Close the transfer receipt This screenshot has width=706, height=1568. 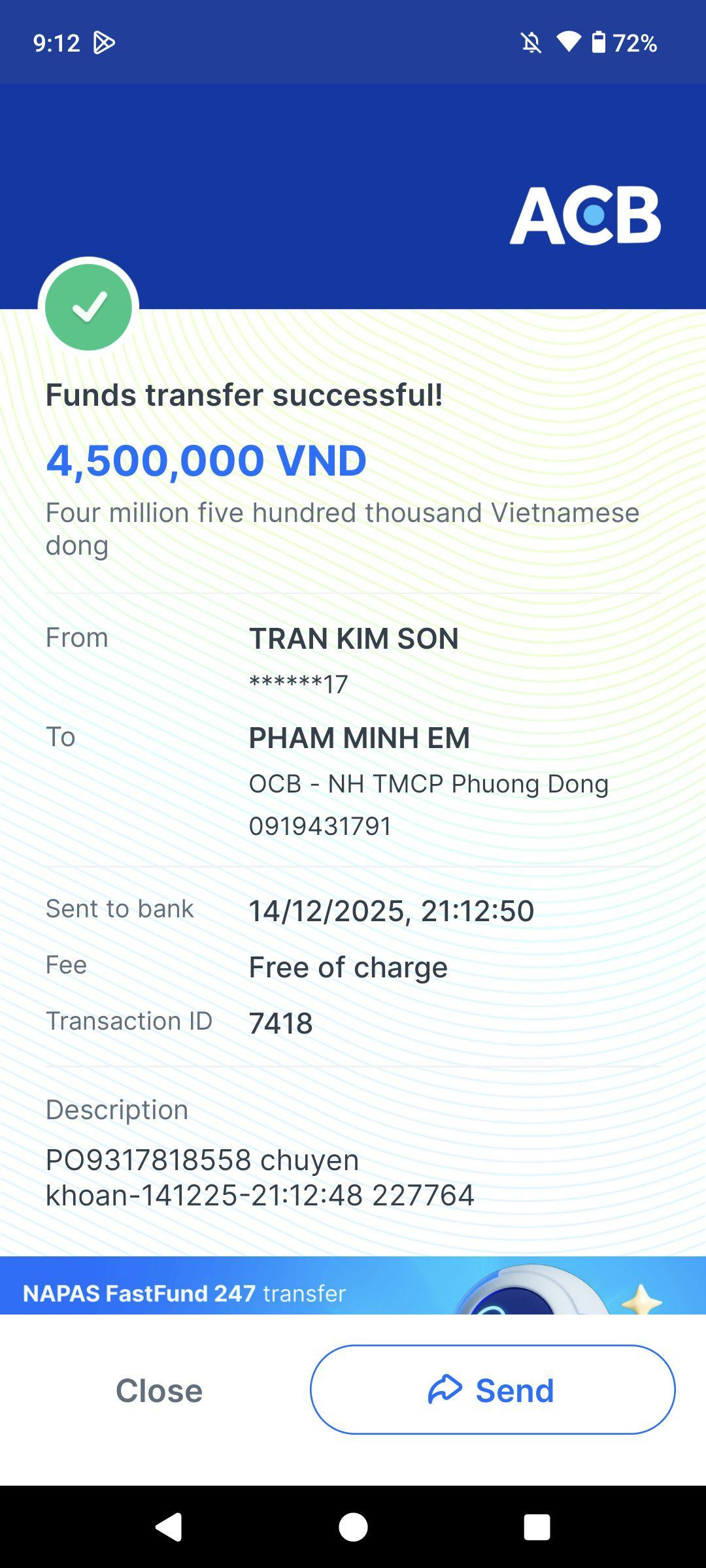point(159,1390)
